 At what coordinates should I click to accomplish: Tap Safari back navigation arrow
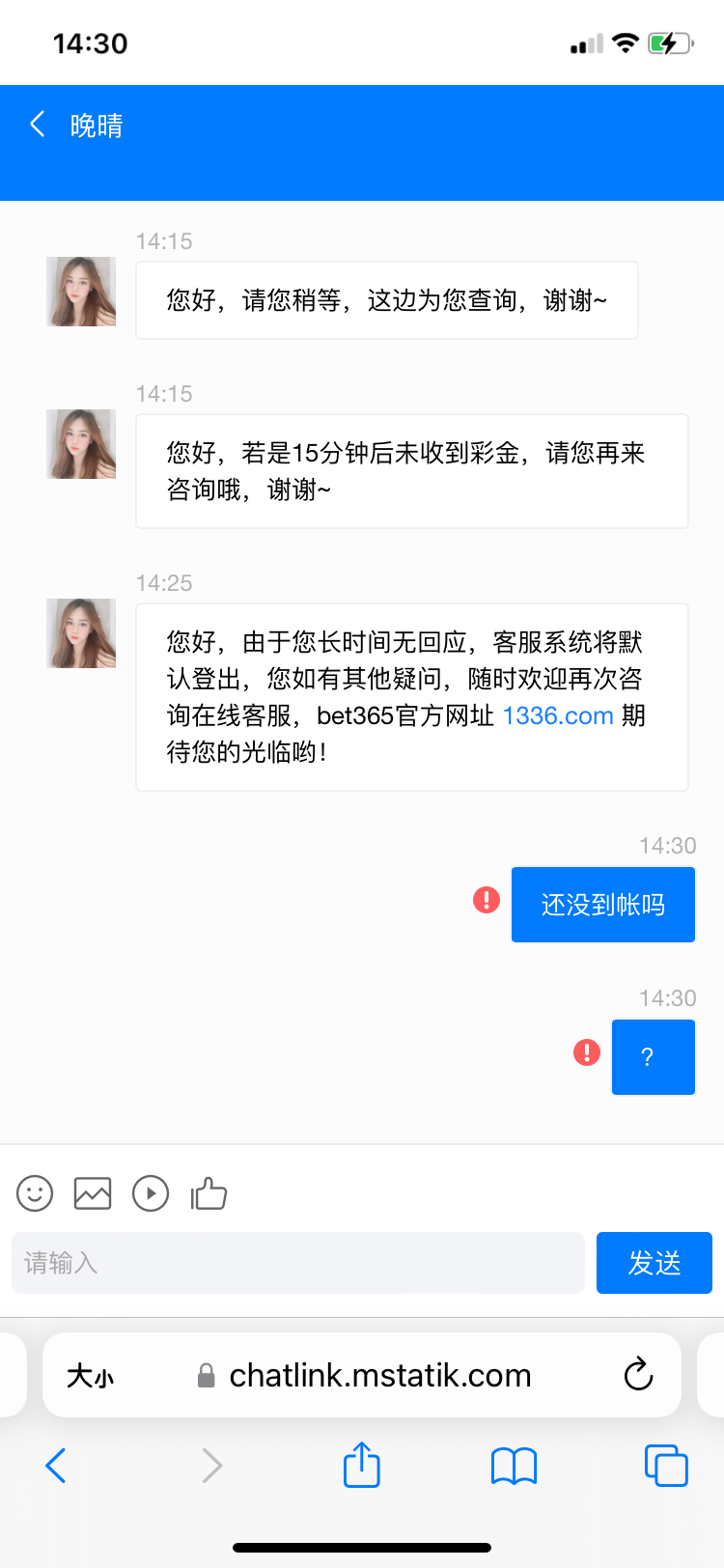coord(55,1465)
